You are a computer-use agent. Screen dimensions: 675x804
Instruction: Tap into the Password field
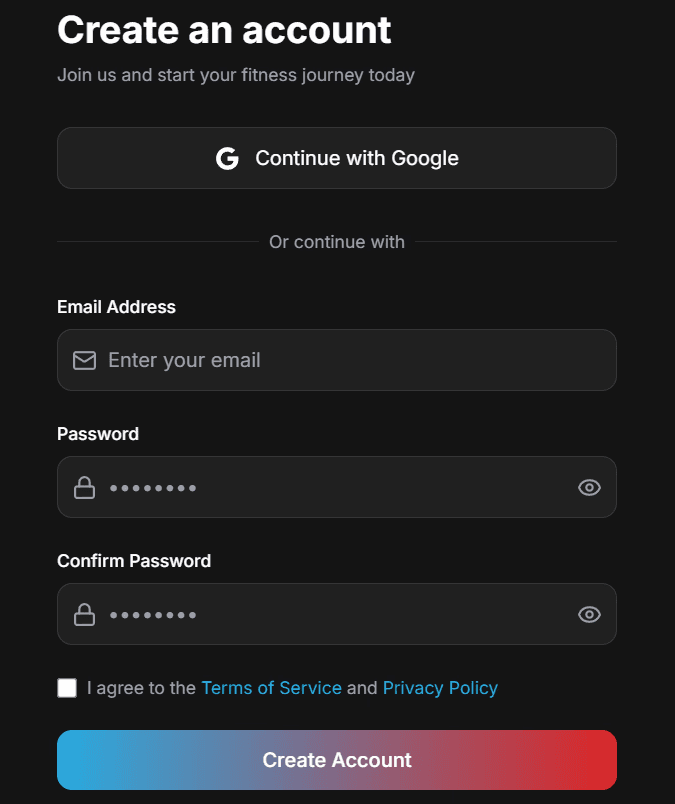(x=337, y=487)
